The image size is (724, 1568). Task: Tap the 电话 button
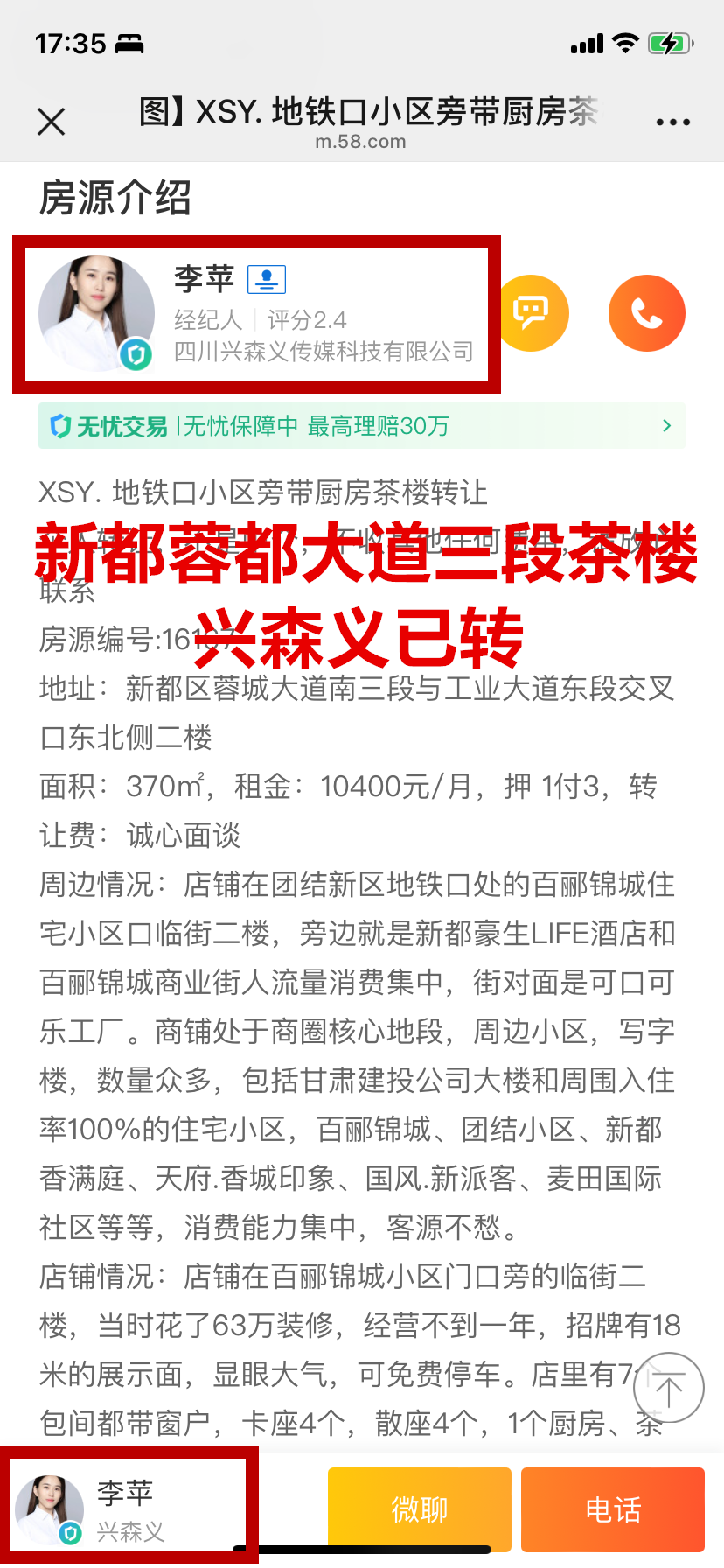point(612,1509)
